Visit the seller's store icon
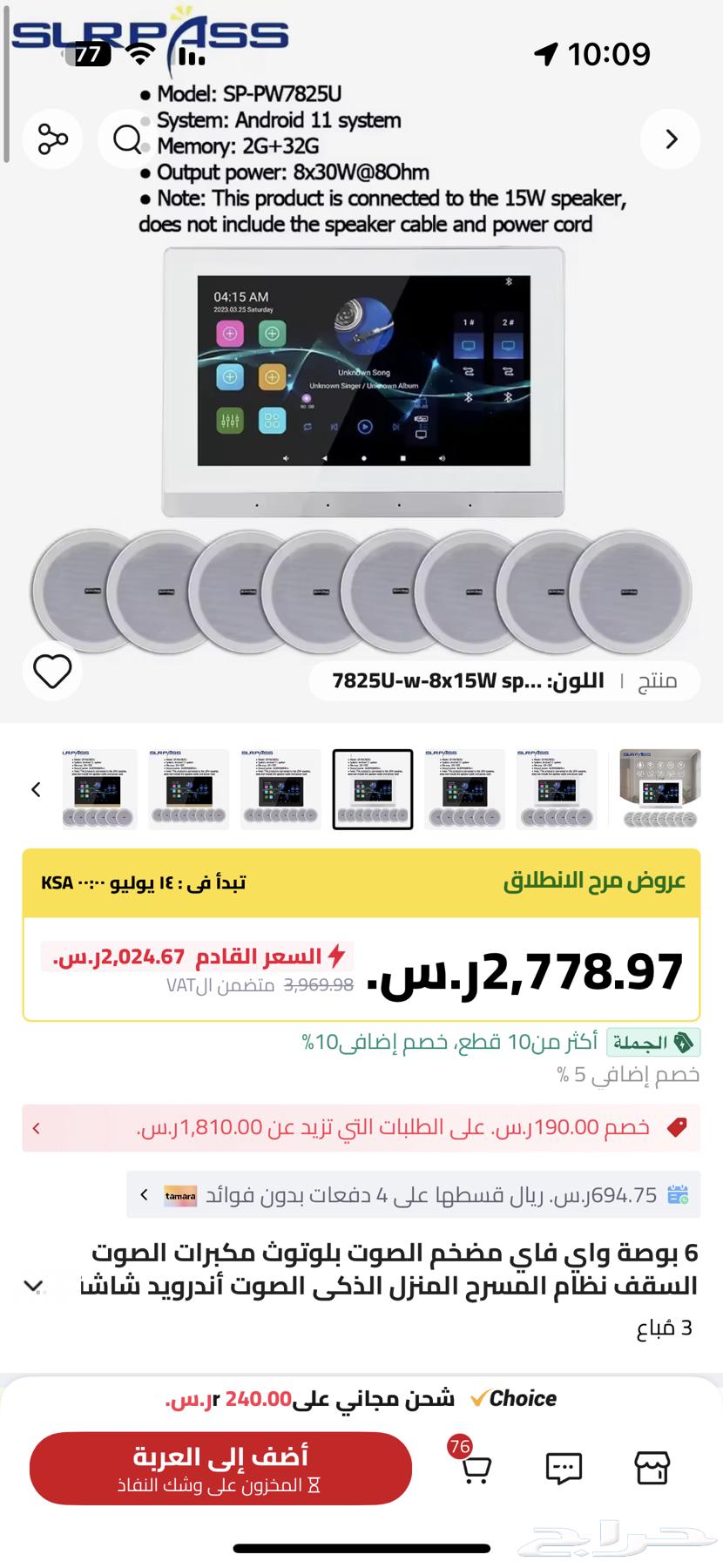The width and height of the screenshot is (723, 1568). pos(652,1469)
